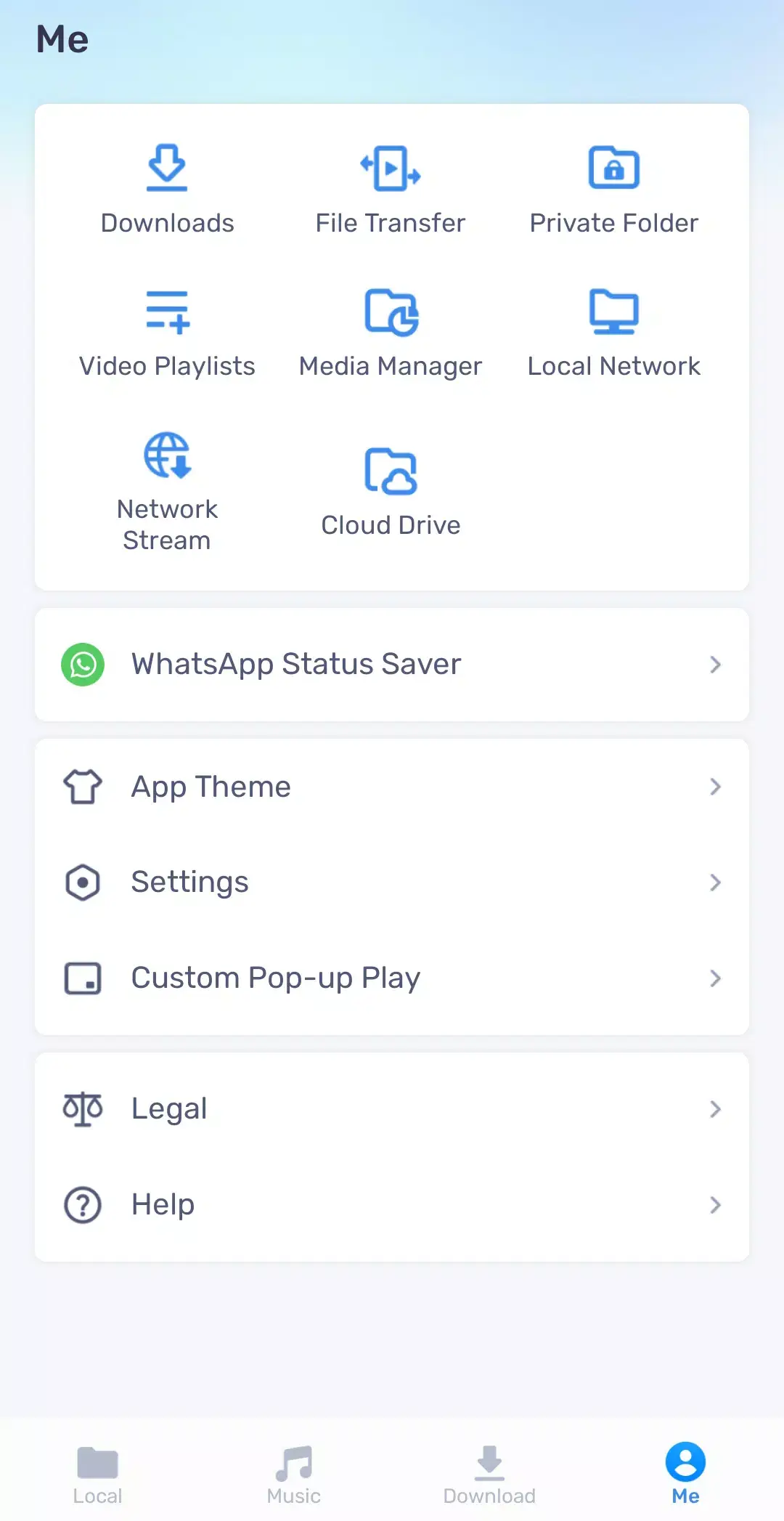Screen dimensions: 784x1521
Task: Expand the Help row chevron
Action: pos(716,1205)
